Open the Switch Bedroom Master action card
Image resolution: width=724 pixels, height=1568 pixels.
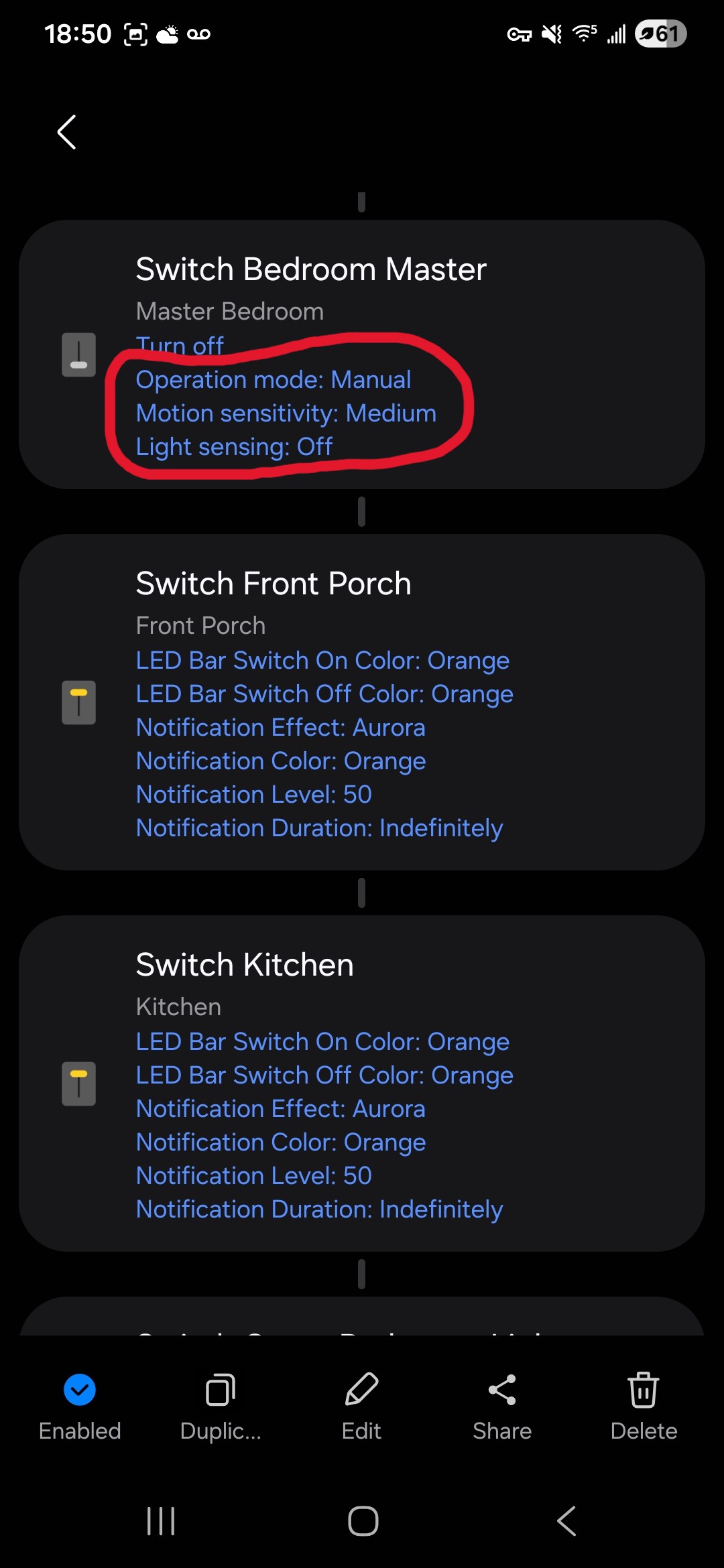point(362,354)
